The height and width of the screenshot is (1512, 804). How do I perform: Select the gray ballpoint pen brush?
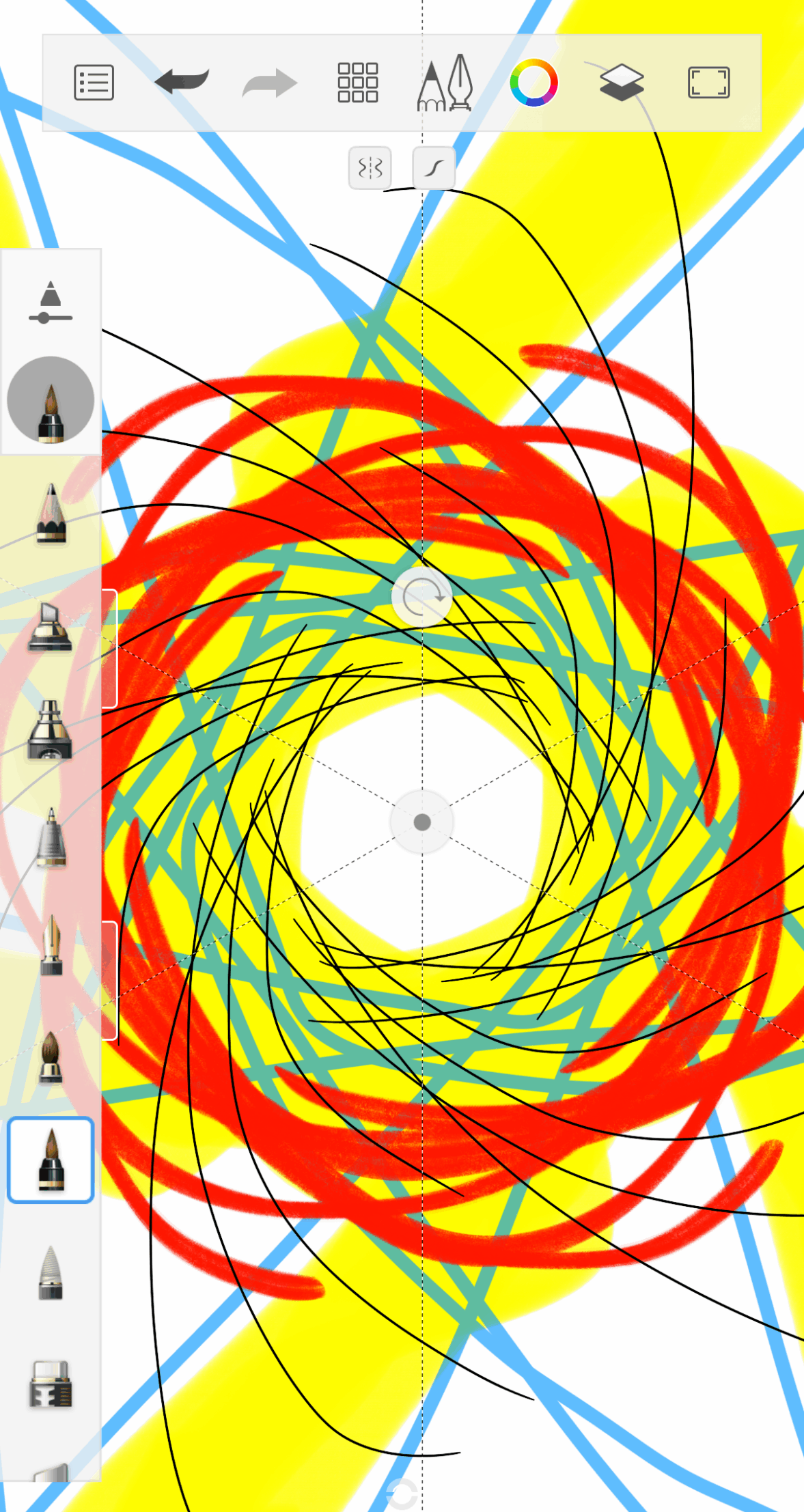(x=51, y=838)
